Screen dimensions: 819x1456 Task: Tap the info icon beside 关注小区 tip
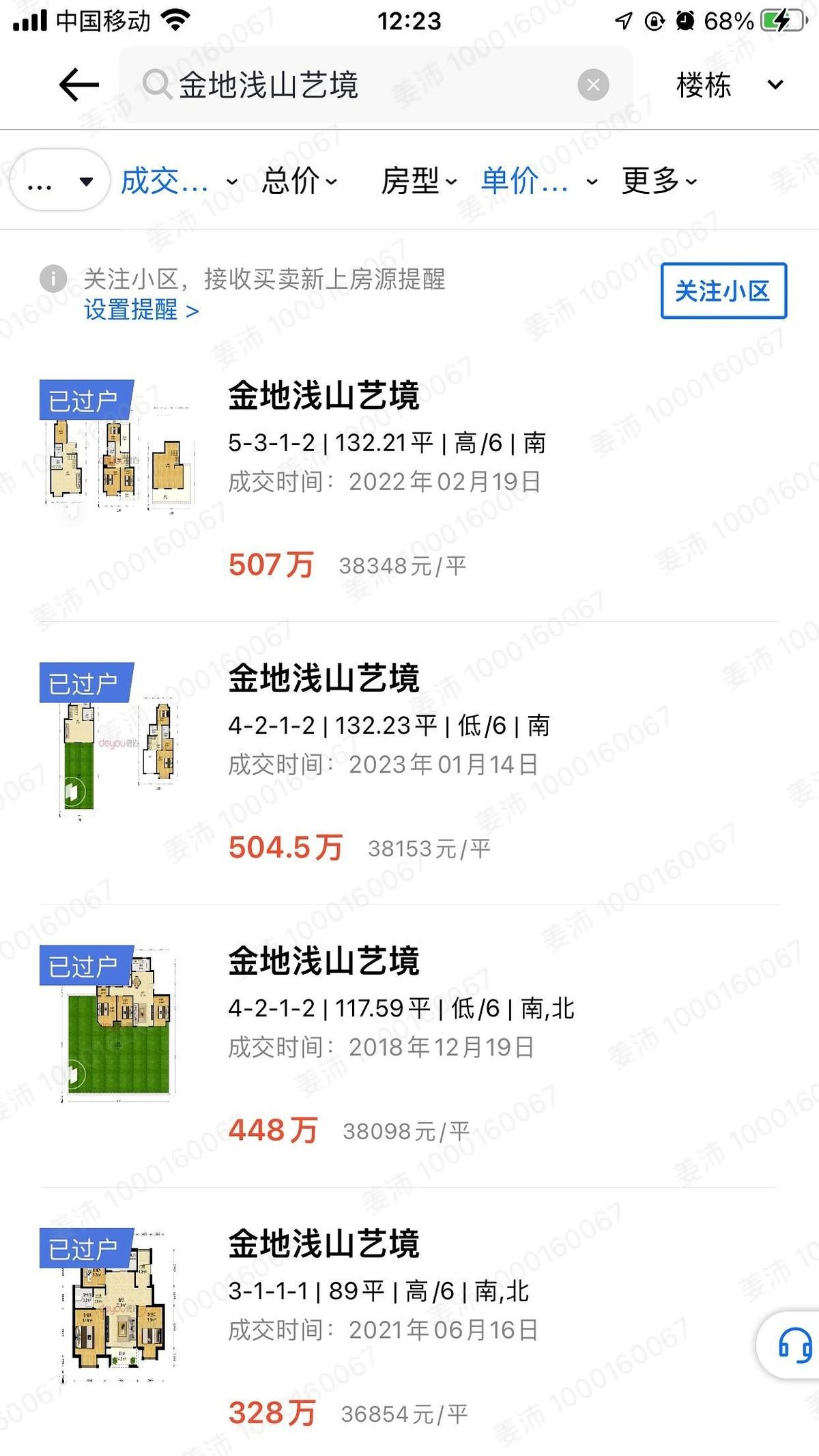coord(53,279)
